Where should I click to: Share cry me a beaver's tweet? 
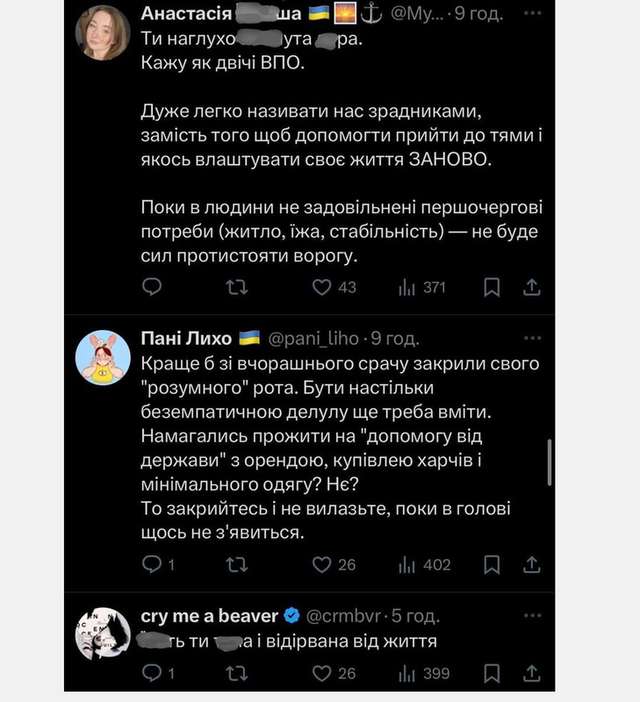(x=532, y=673)
